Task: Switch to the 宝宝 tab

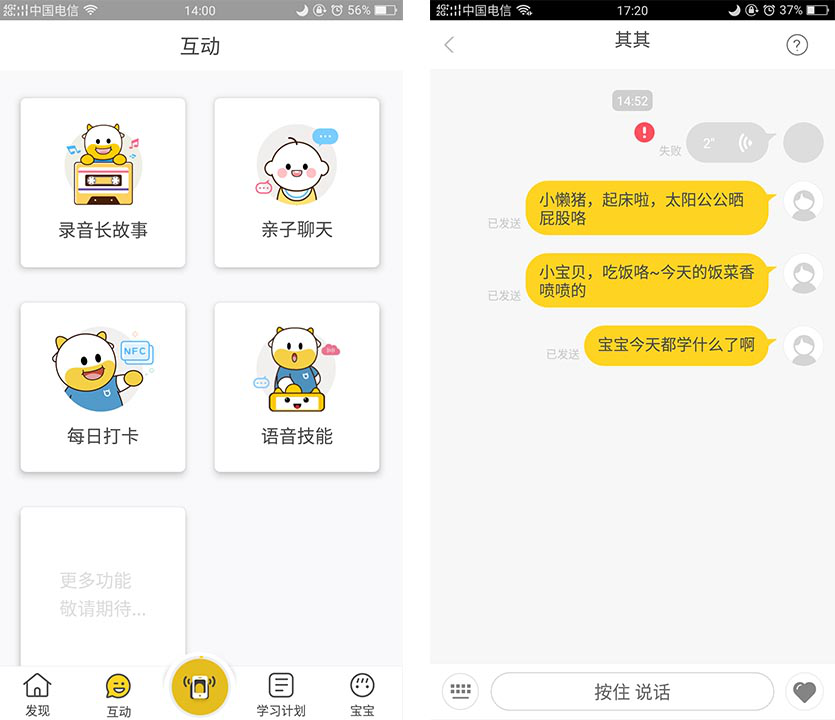Action: click(x=362, y=694)
